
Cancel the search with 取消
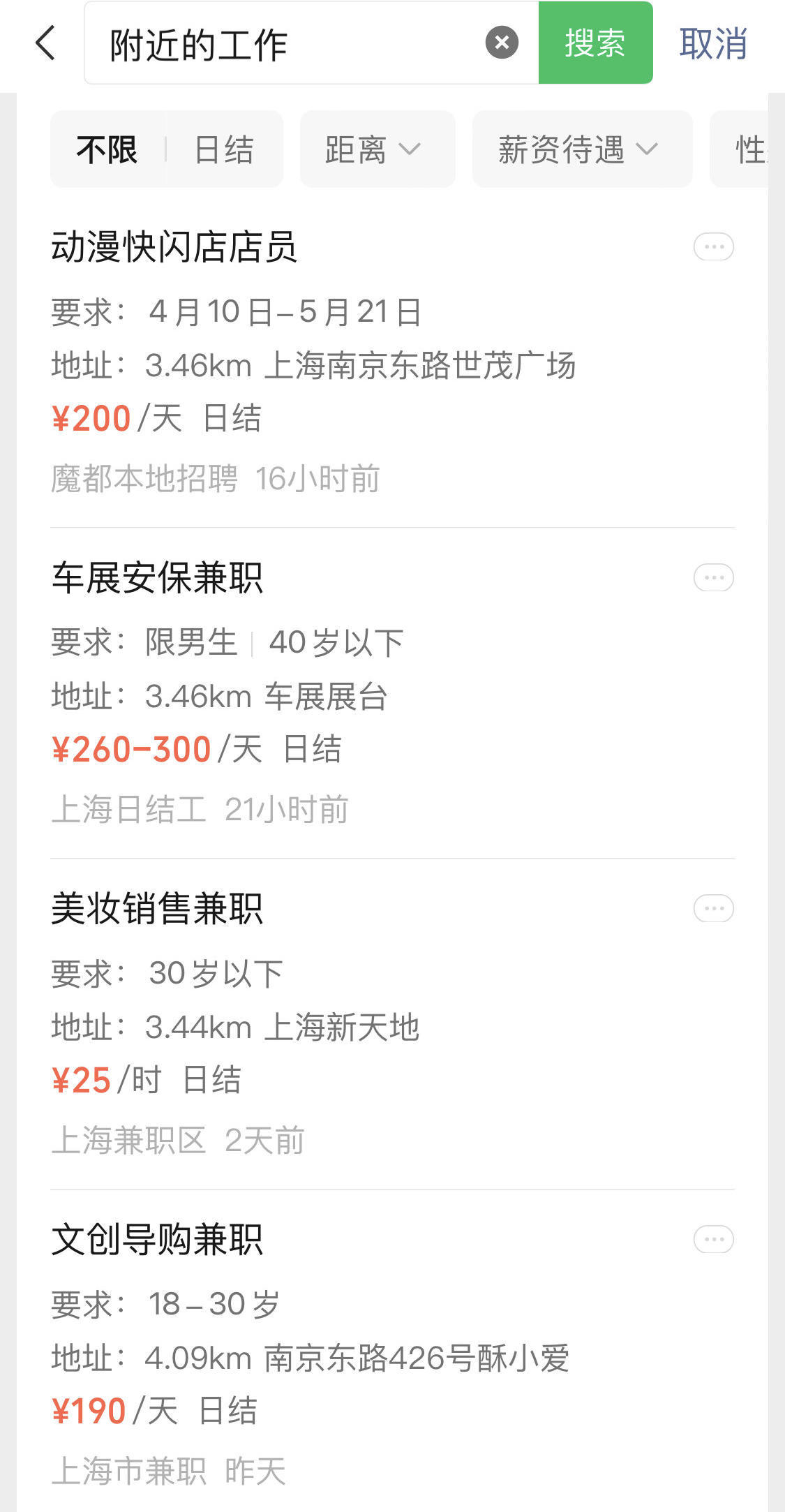pos(713,44)
